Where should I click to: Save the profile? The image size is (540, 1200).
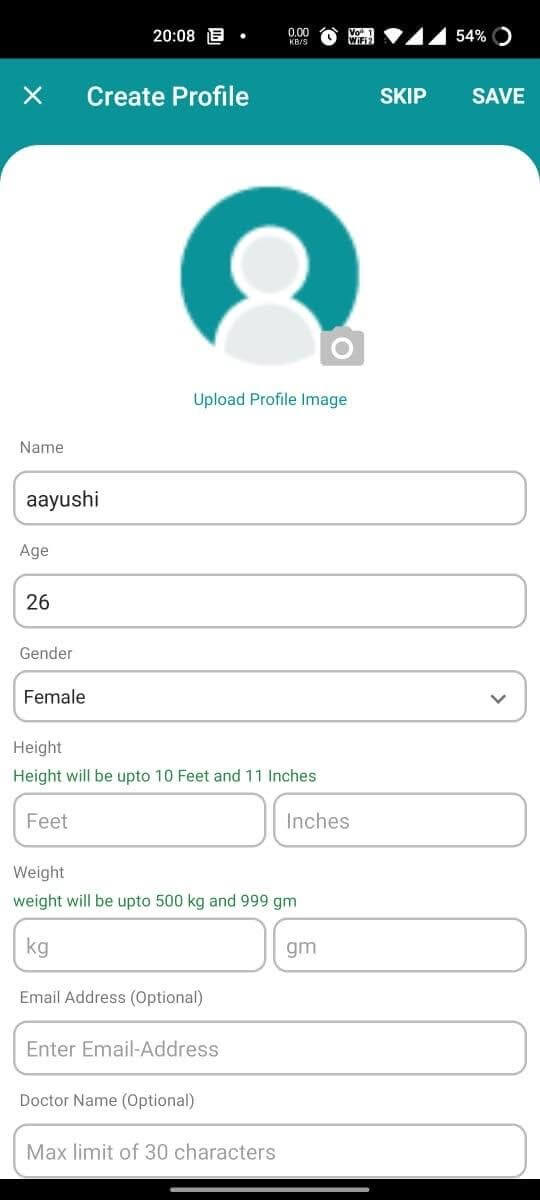[x=498, y=96]
